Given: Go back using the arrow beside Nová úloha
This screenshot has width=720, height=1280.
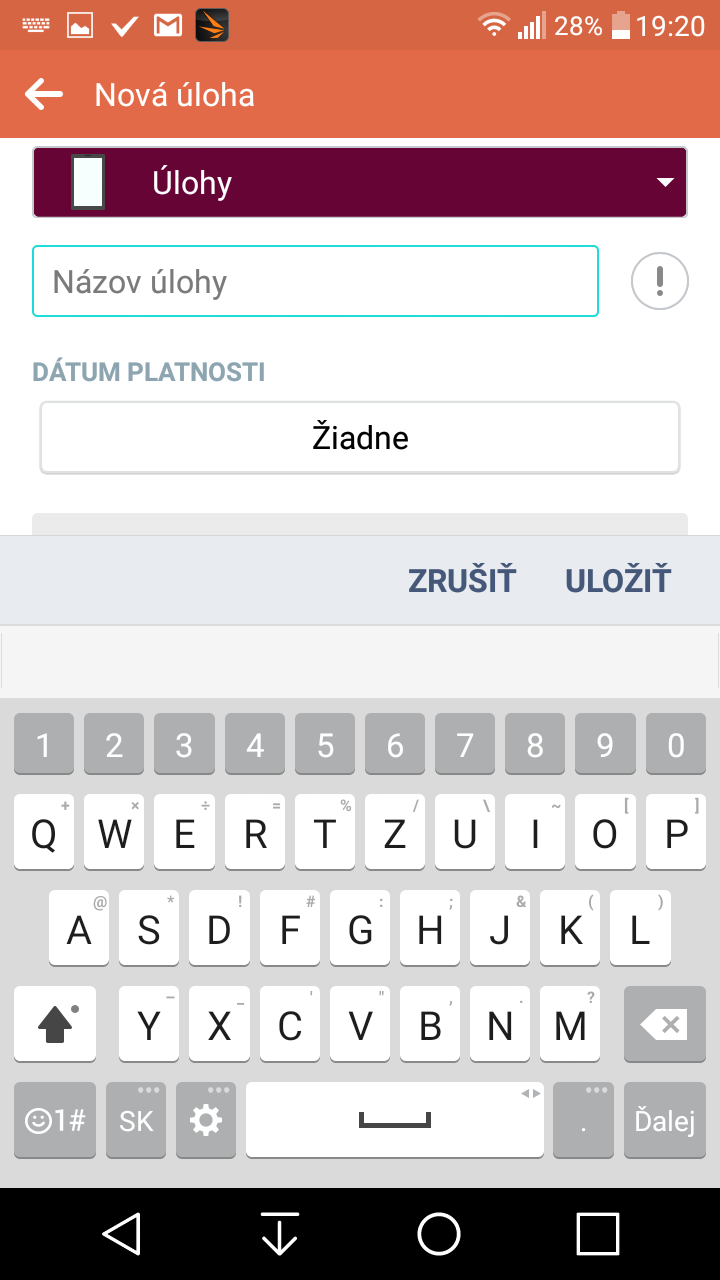Looking at the screenshot, I should [x=44, y=95].
